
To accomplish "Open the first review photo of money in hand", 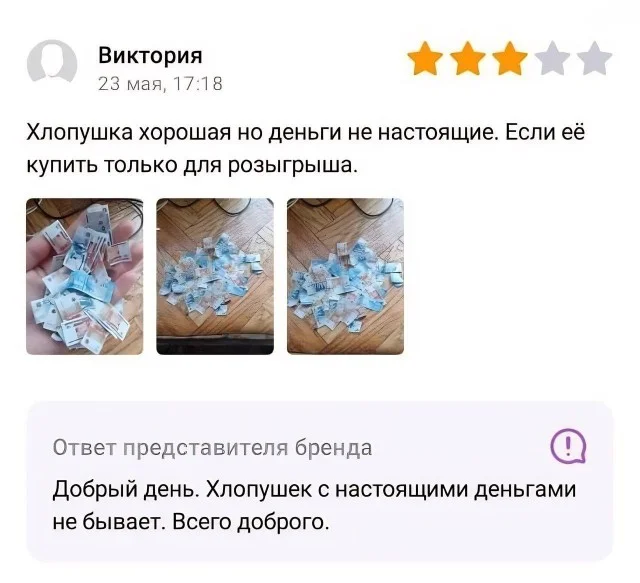I will point(84,276).
